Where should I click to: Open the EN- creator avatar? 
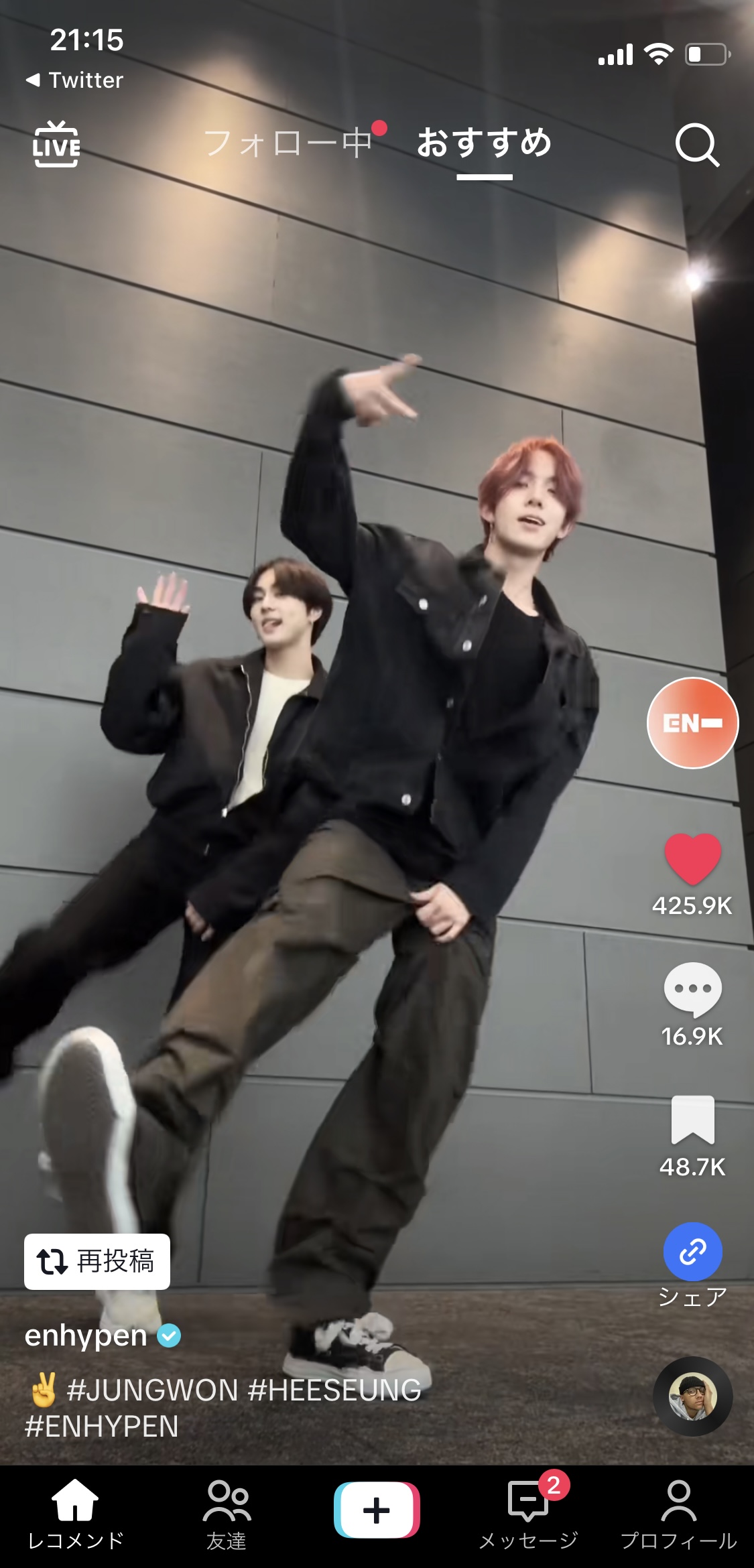[692, 723]
